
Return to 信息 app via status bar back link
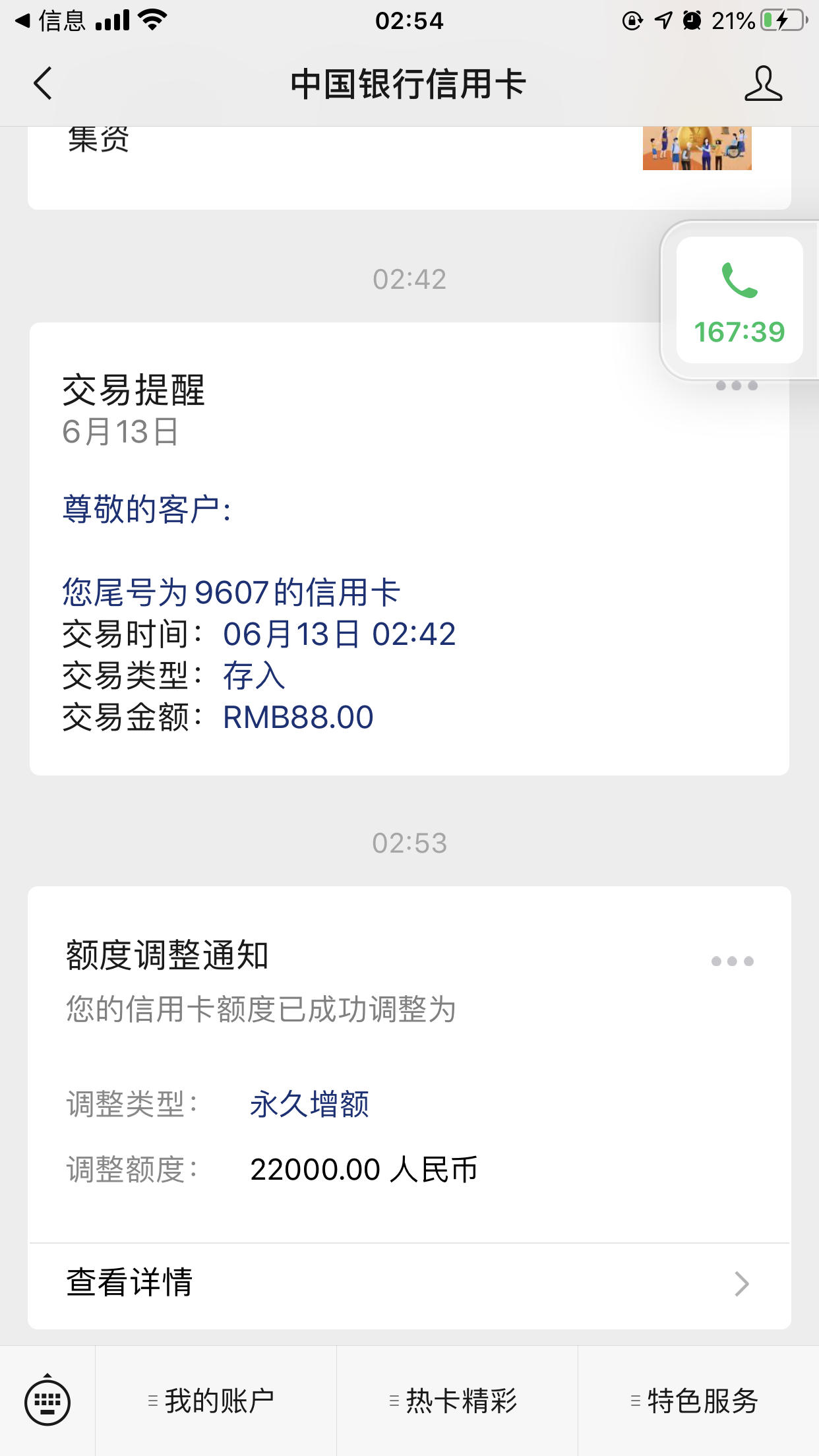pyautogui.click(x=51, y=21)
